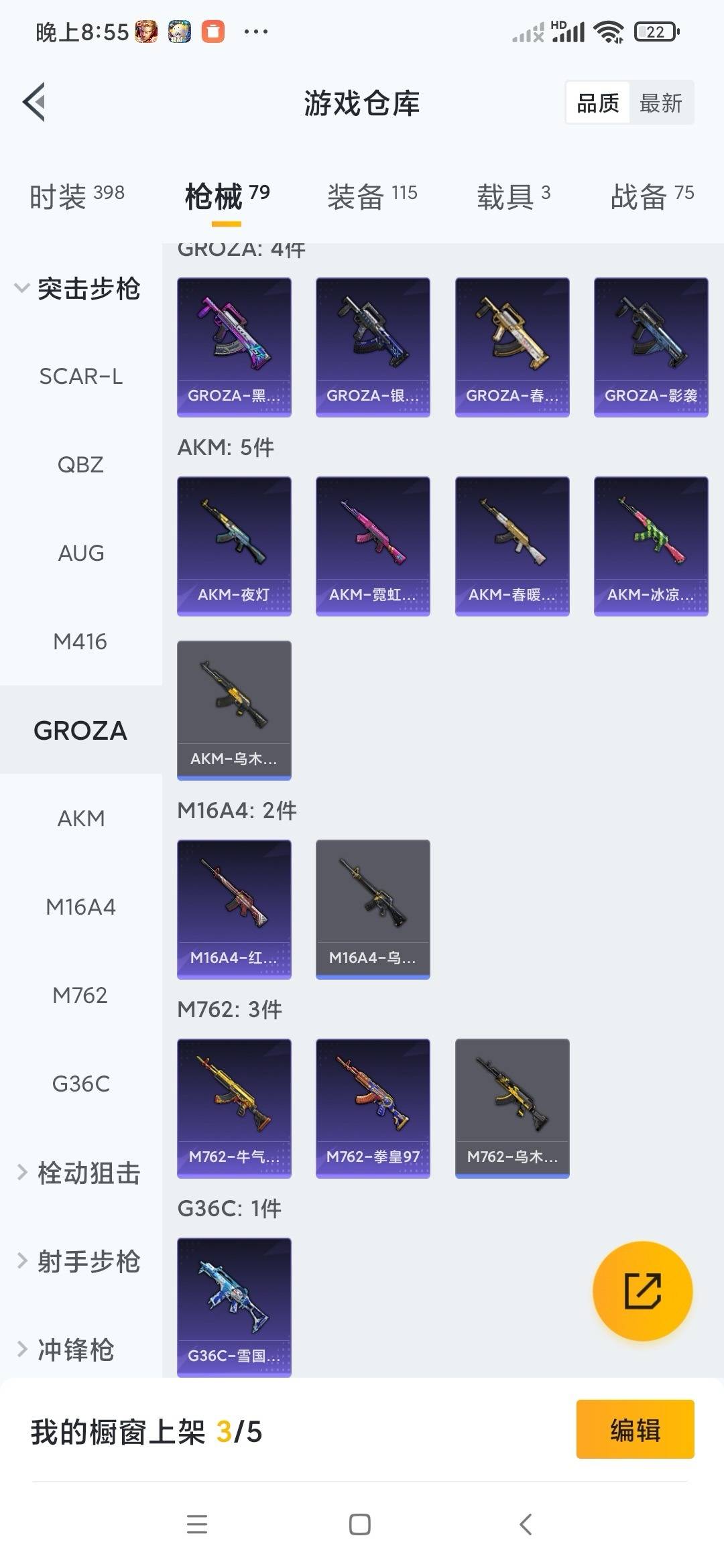724x1568 pixels.
Task: Switch to the 时装 tab
Action: 77,196
